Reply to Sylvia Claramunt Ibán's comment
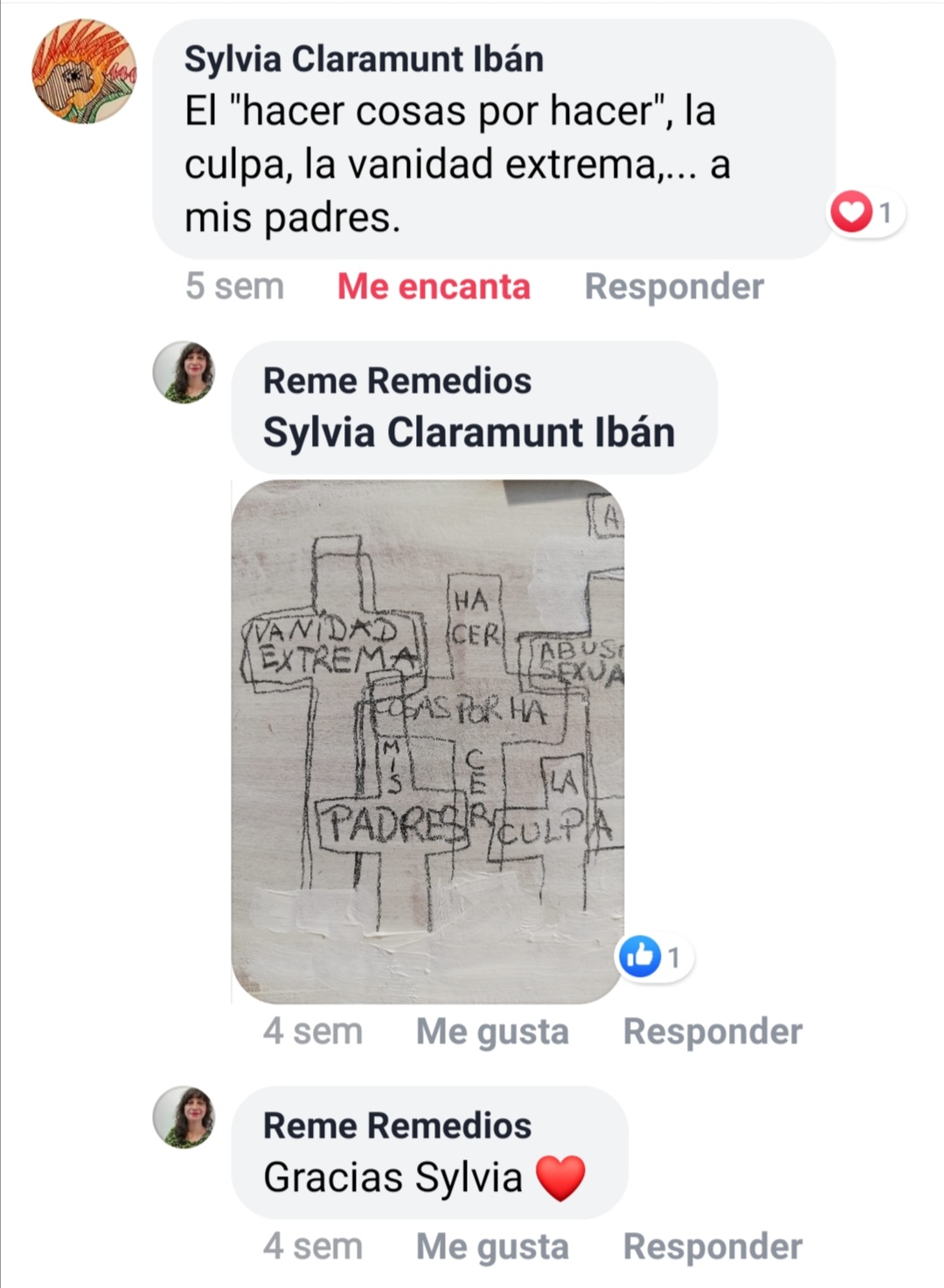This screenshot has height=1288, width=944. [x=674, y=287]
